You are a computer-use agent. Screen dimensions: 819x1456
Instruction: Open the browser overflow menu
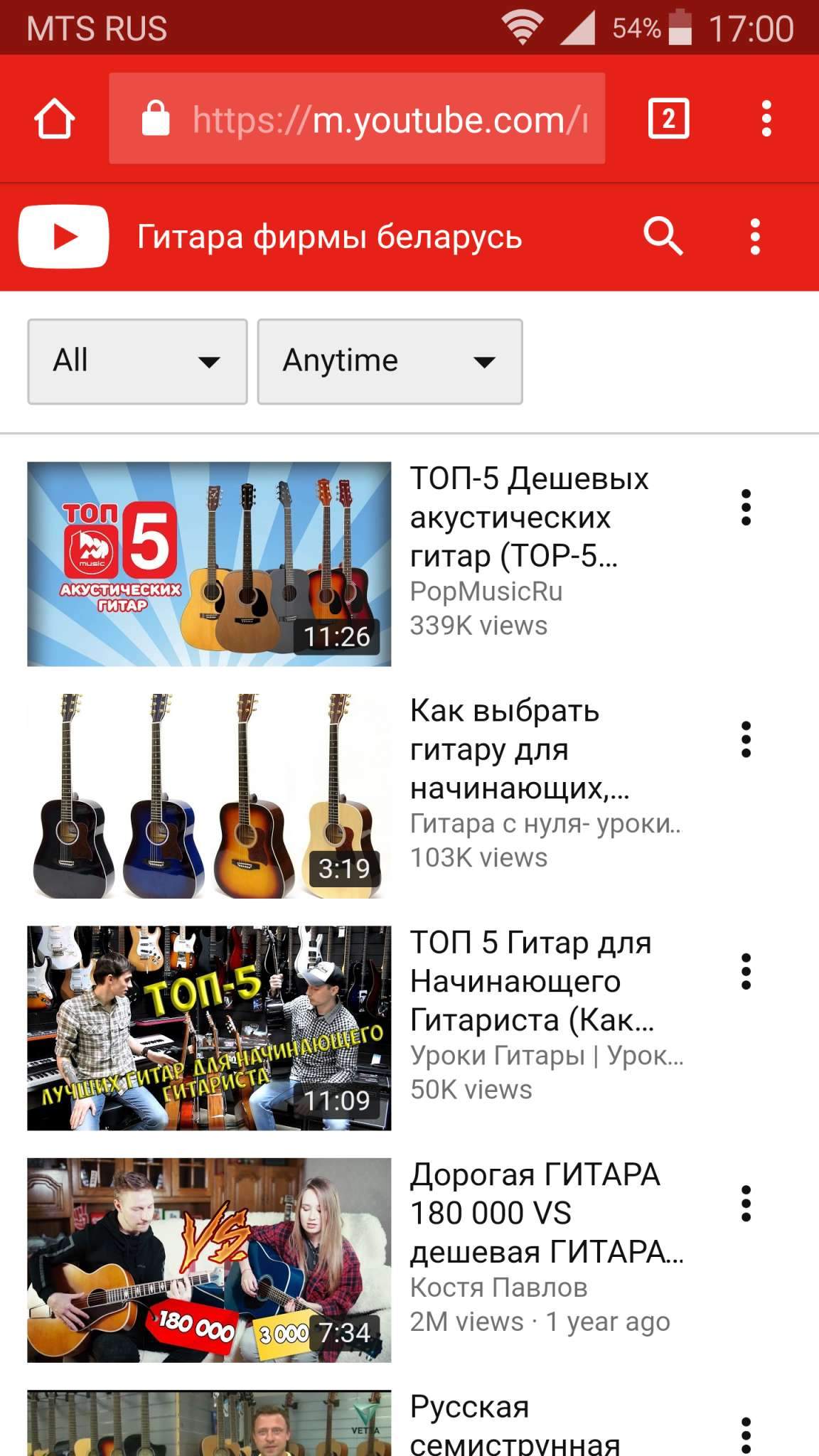(766, 119)
